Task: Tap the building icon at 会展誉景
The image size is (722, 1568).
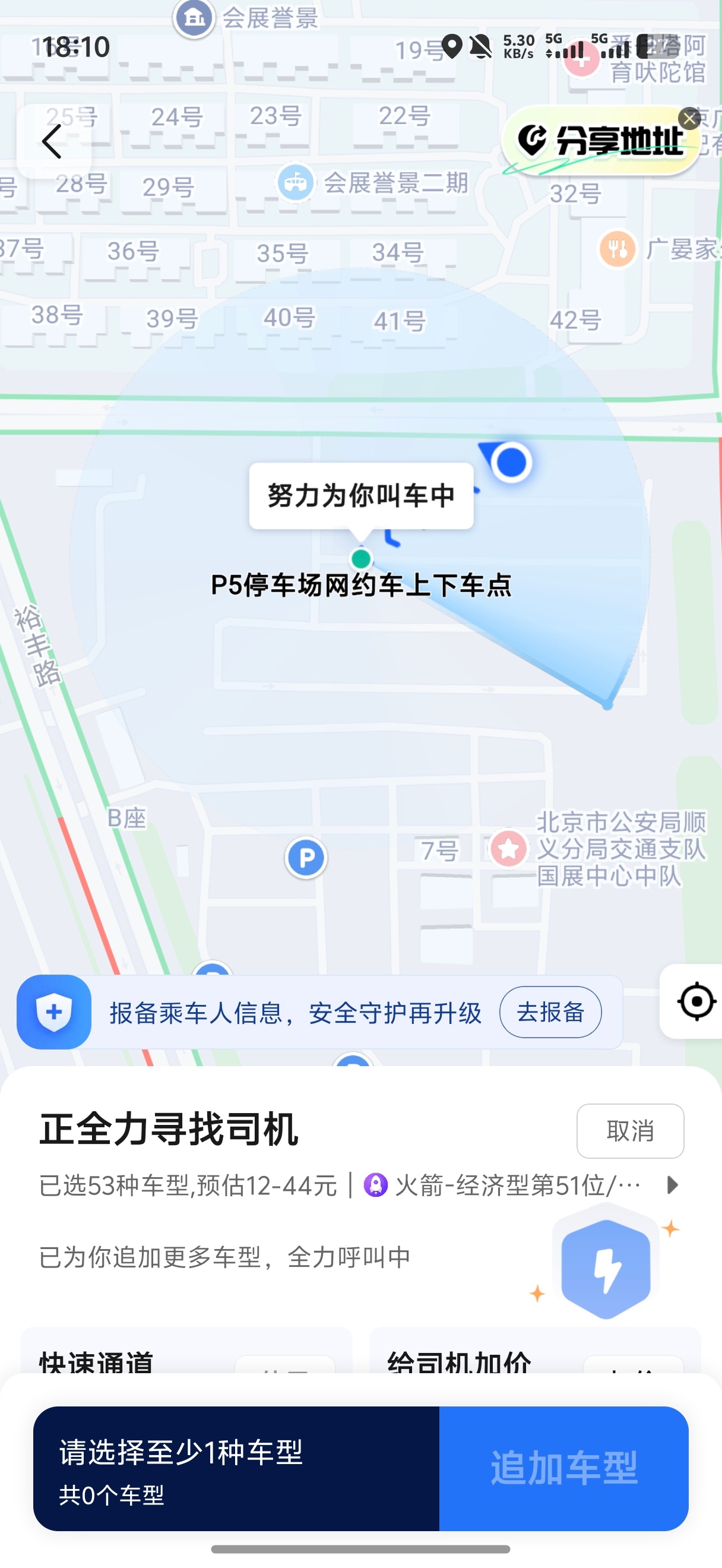Action: point(194,19)
